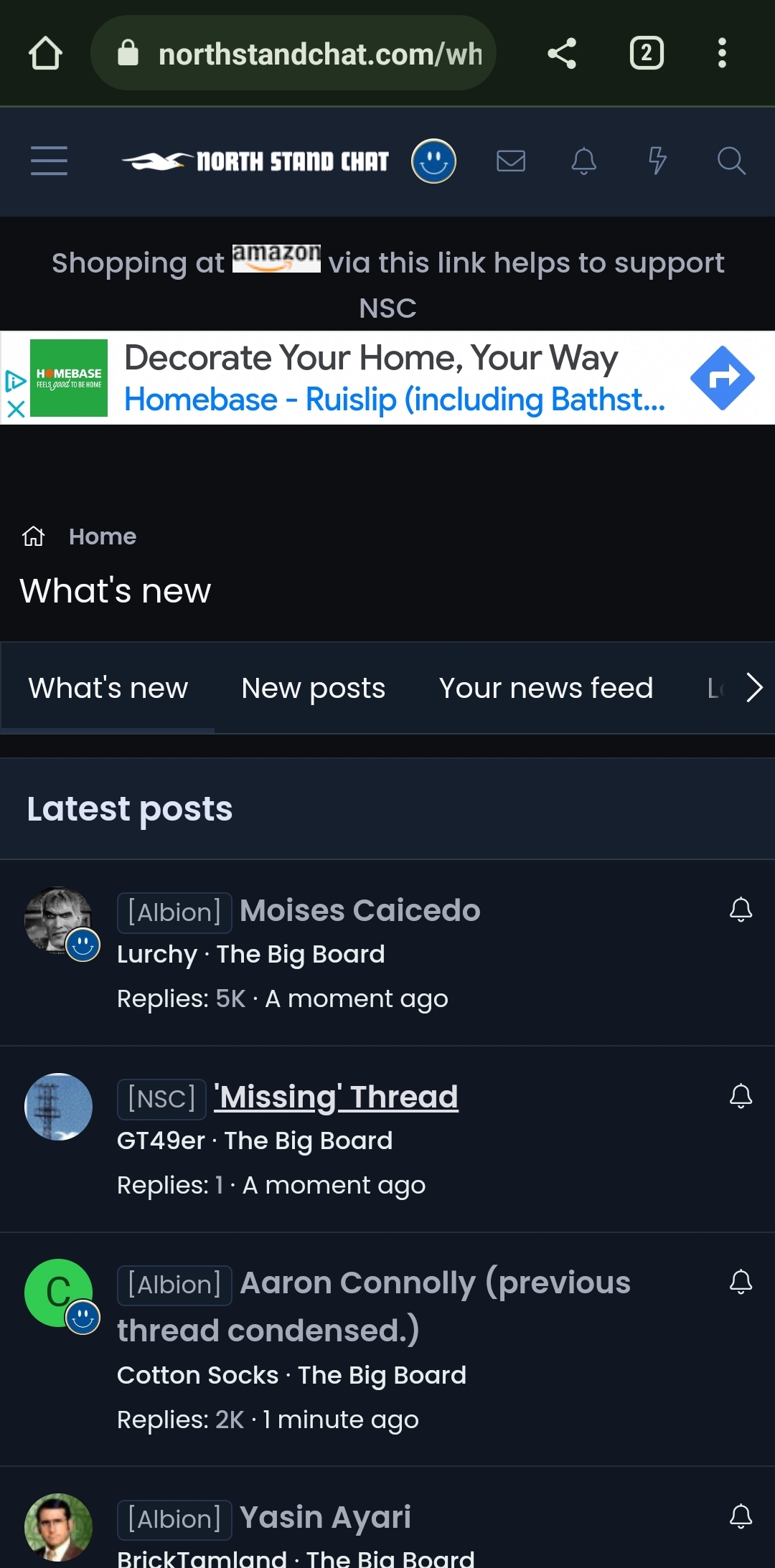Open the alerts bell in header
Image resolution: width=775 pixels, height=1568 pixels.
[x=584, y=161]
